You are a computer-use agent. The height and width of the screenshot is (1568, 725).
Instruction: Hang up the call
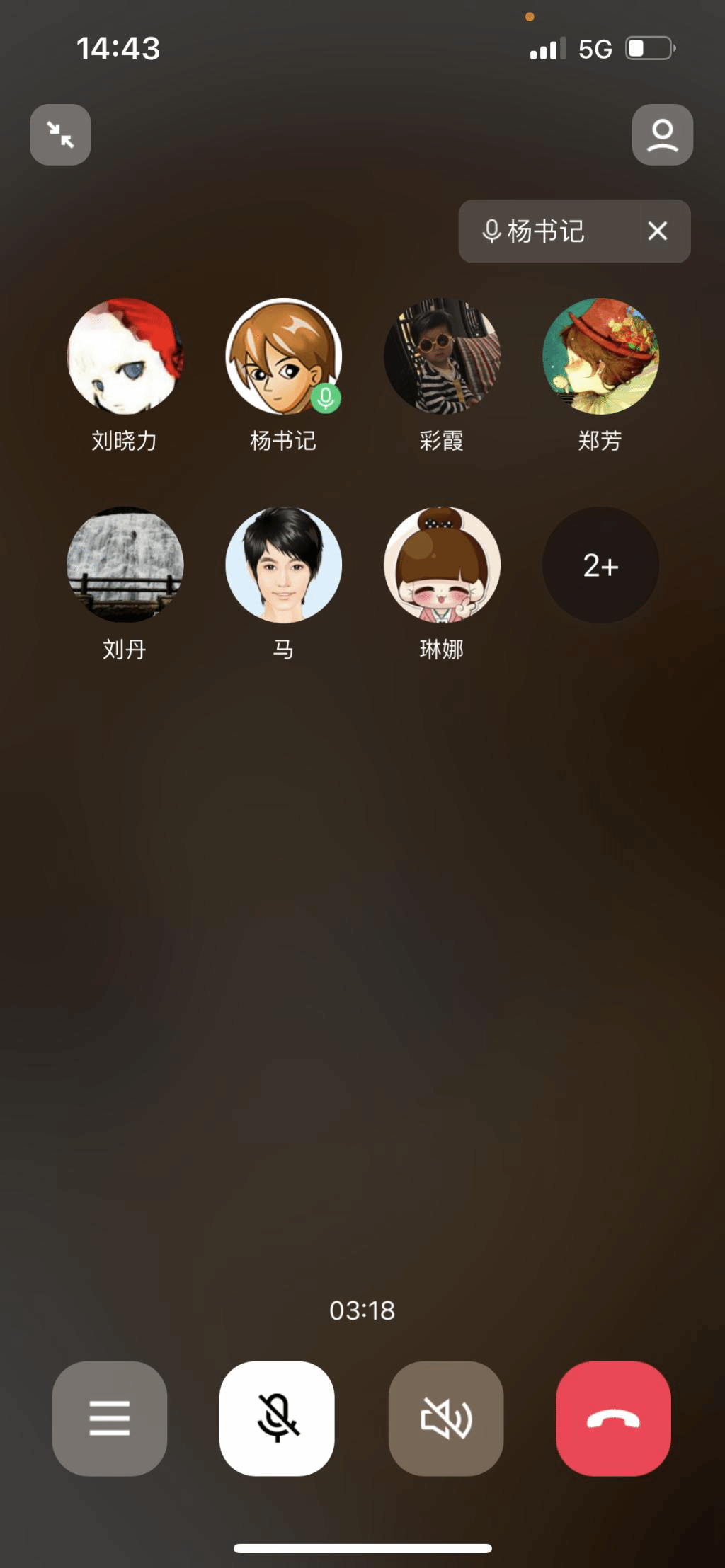(613, 1418)
